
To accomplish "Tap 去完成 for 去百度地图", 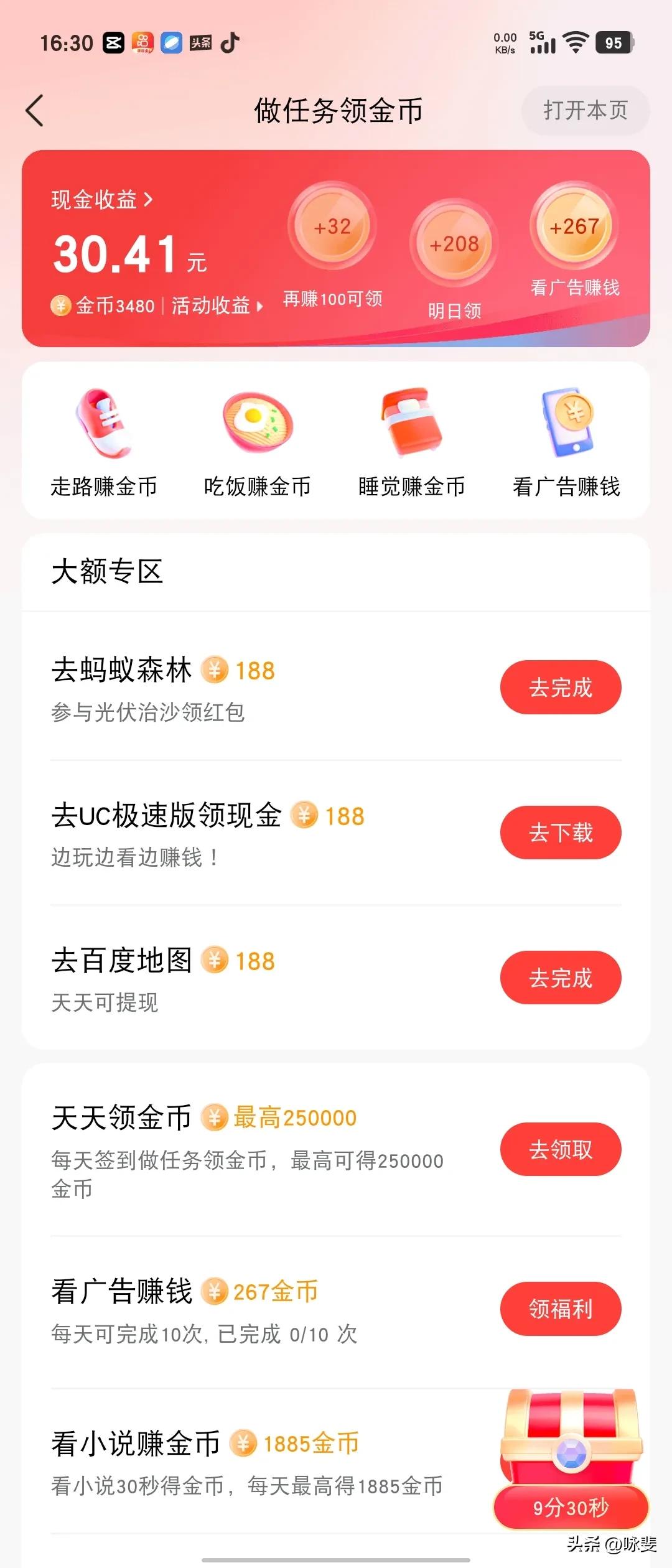I will coord(561,978).
